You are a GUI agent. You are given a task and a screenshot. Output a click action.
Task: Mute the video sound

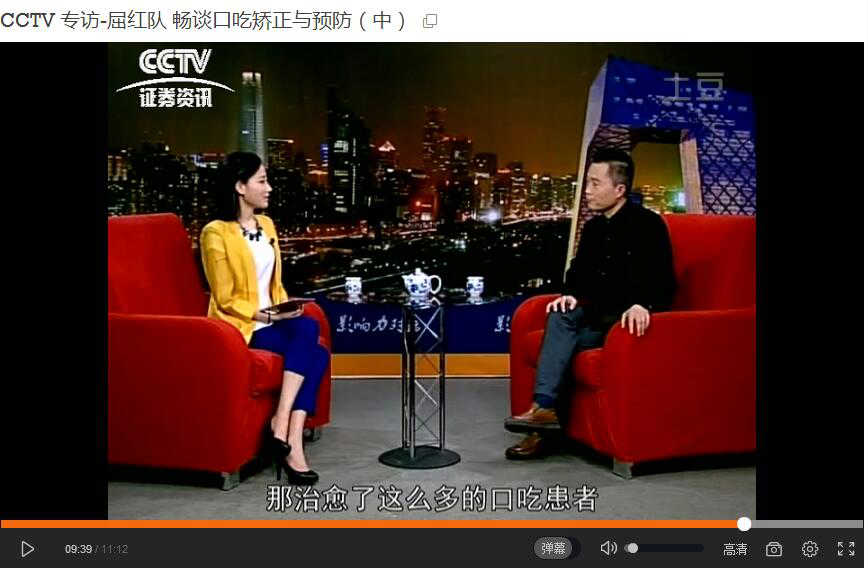(x=608, y=548)
